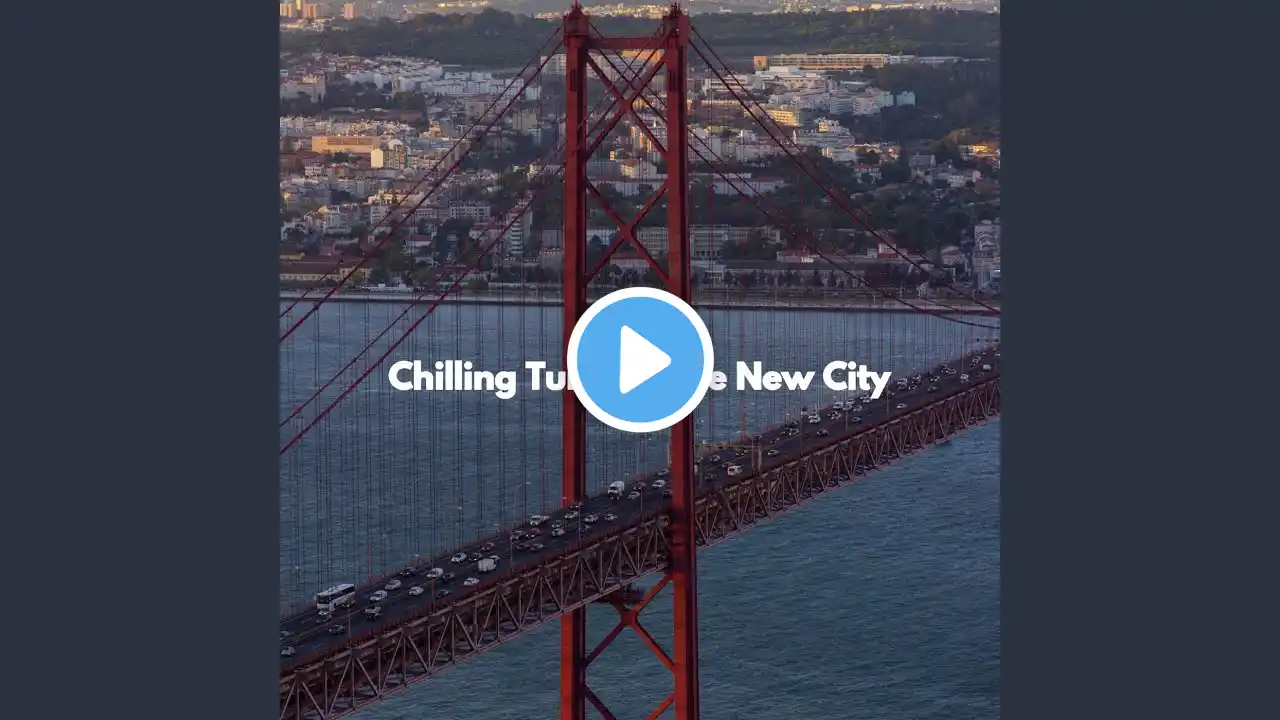Play the Chilling Tunes video

coord(640,360)
